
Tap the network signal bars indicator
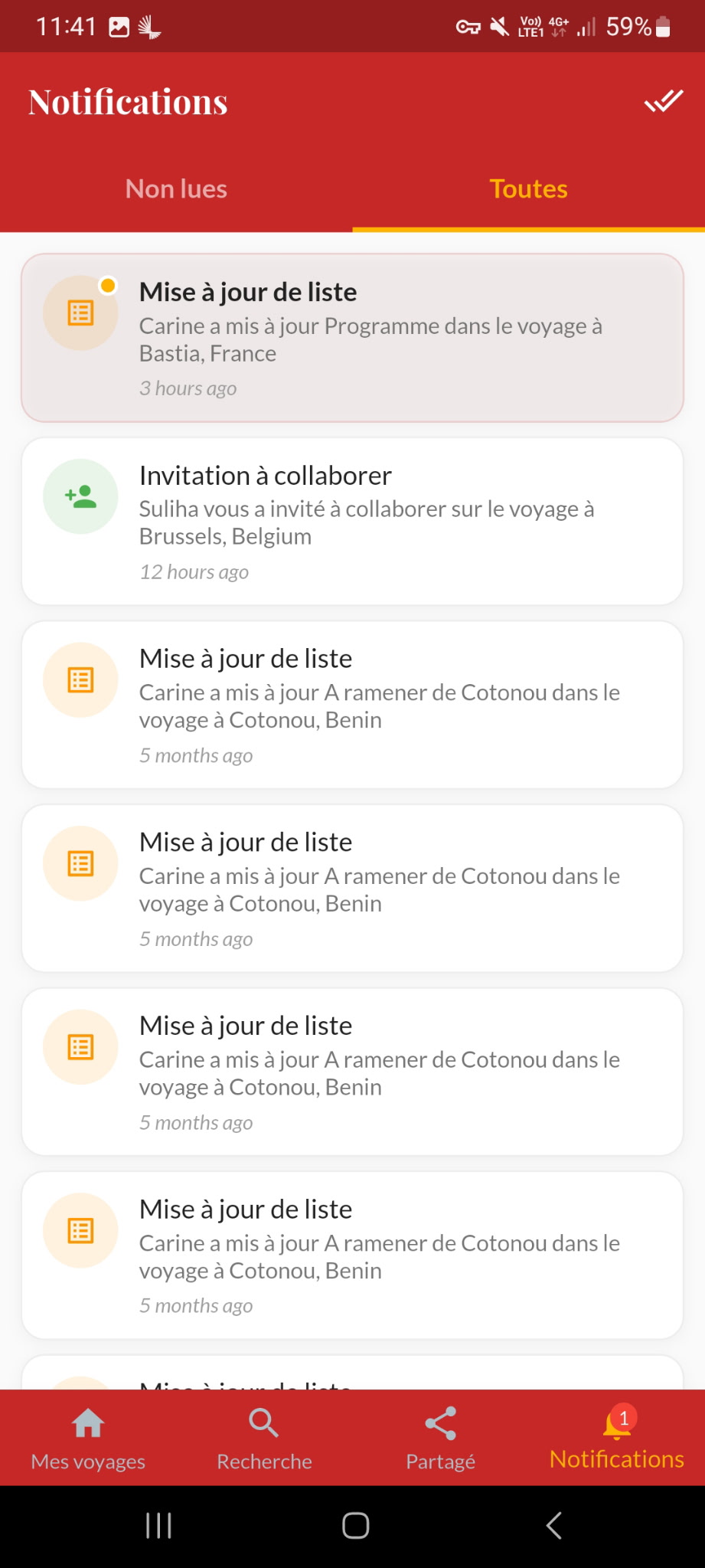coord(585,25)
